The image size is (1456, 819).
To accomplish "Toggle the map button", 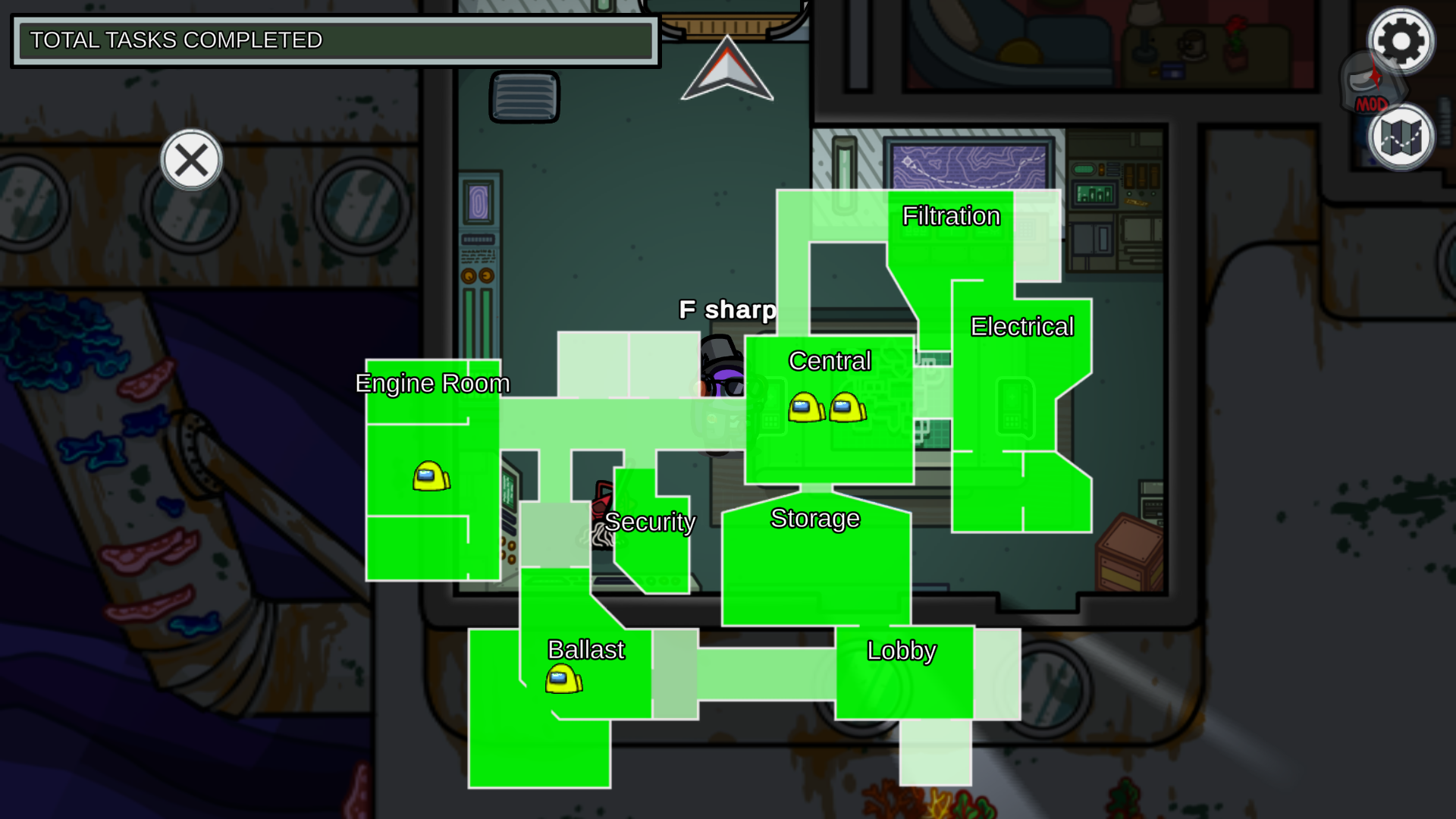I will pyautogui.click(x=1400, y=137).
